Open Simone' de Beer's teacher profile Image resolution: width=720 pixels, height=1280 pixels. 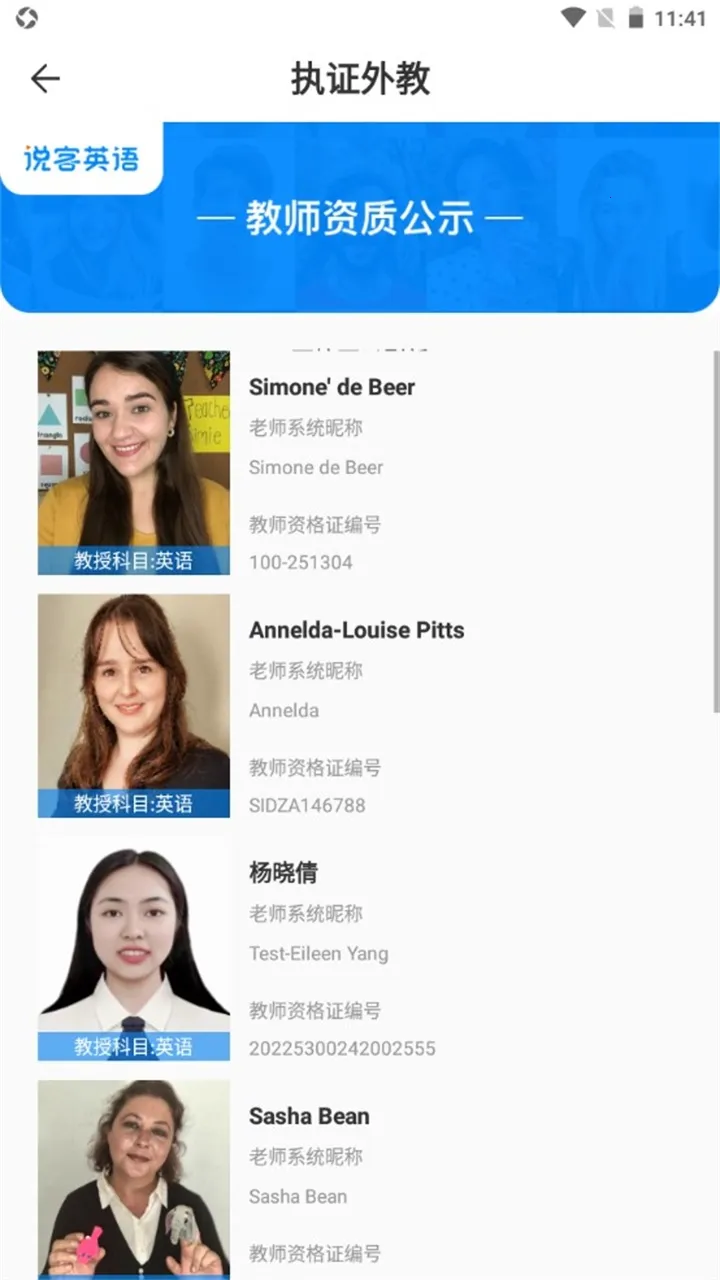coord(332,387)
